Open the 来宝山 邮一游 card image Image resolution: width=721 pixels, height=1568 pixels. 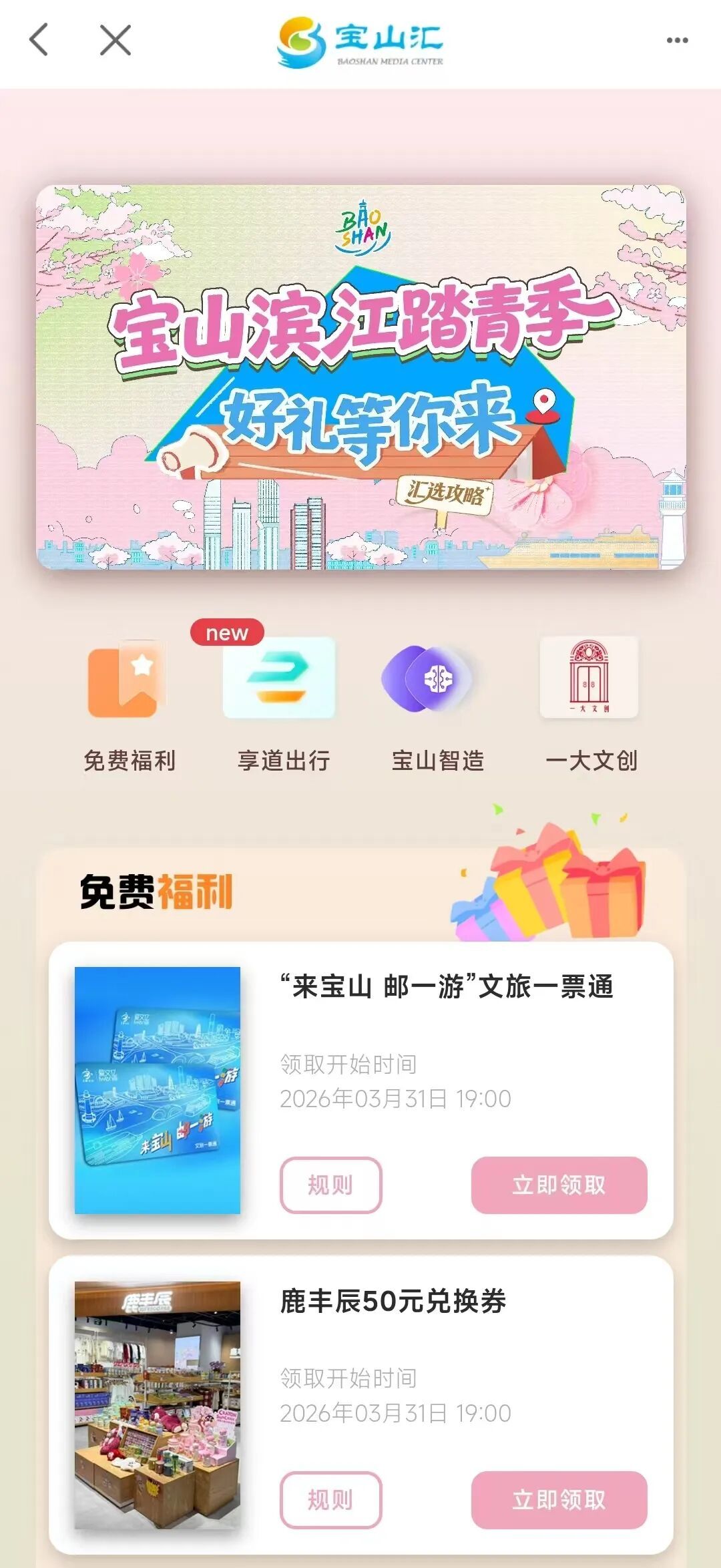tap(158, 1090)
